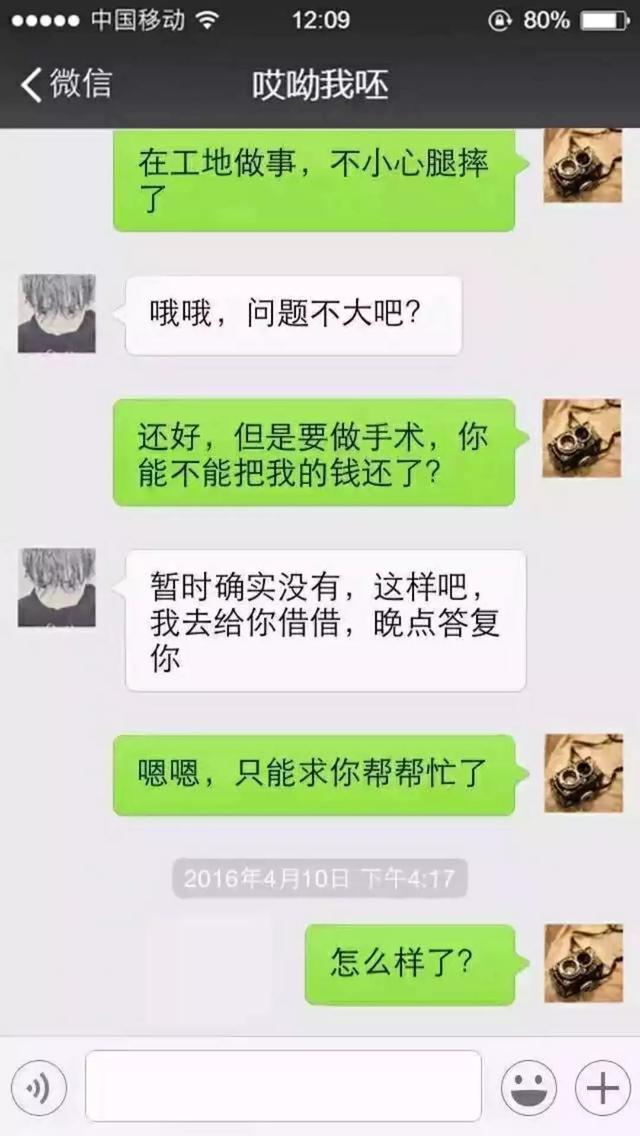640x1136 pixels.
Task: Open my camera avatar beside 怎么样了？
Action: [583, 963]
